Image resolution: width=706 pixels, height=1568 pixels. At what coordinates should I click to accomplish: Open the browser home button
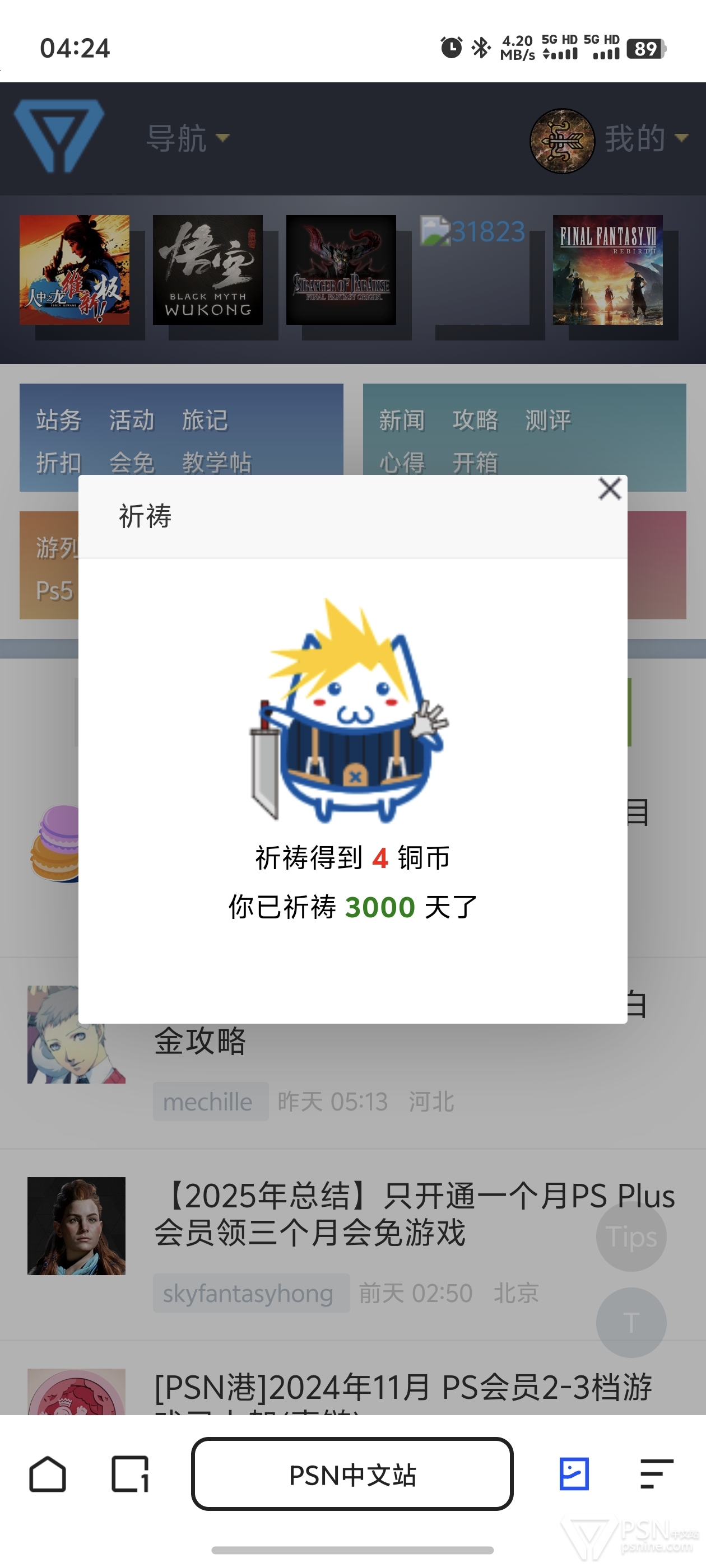click(x=48, y=1474)
